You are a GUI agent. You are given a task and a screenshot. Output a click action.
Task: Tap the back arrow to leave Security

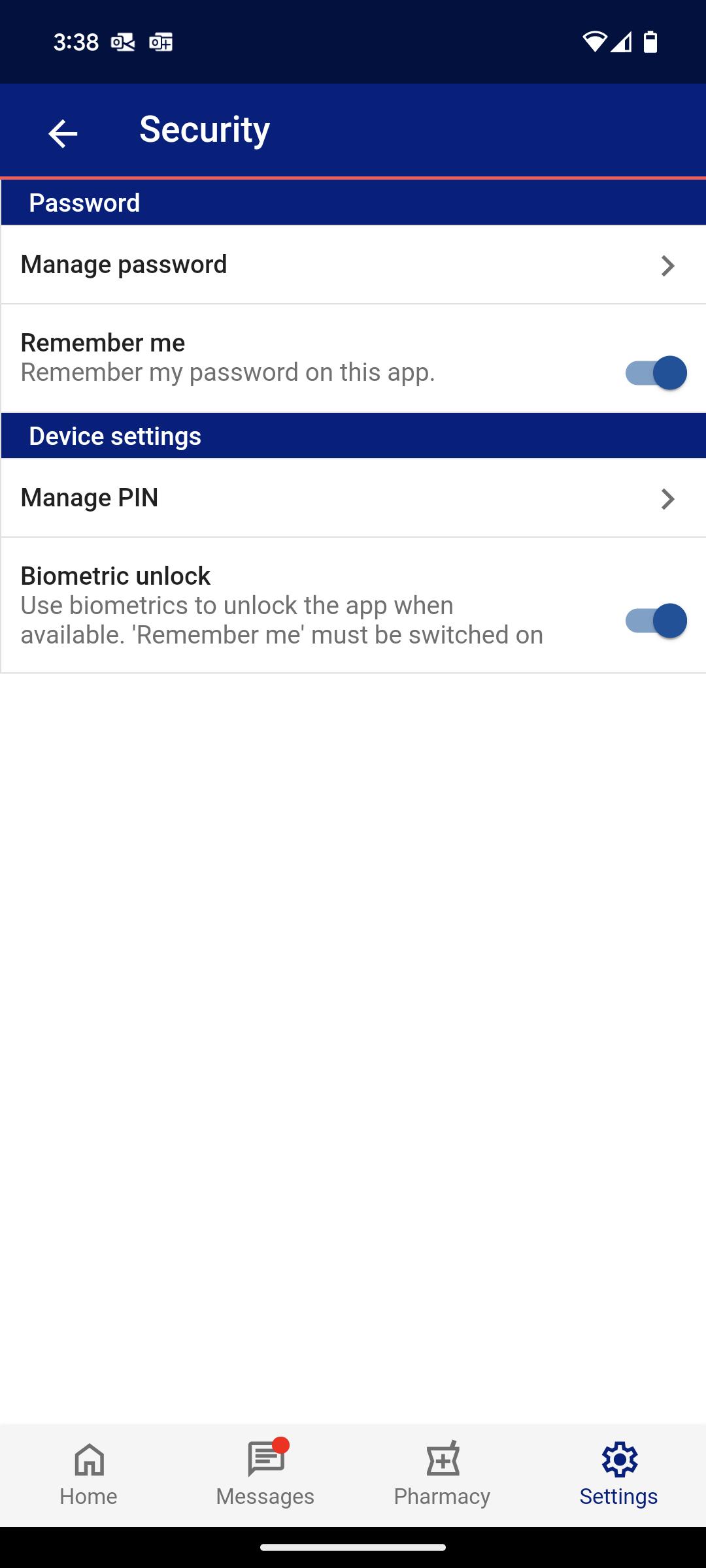point(61,133)
